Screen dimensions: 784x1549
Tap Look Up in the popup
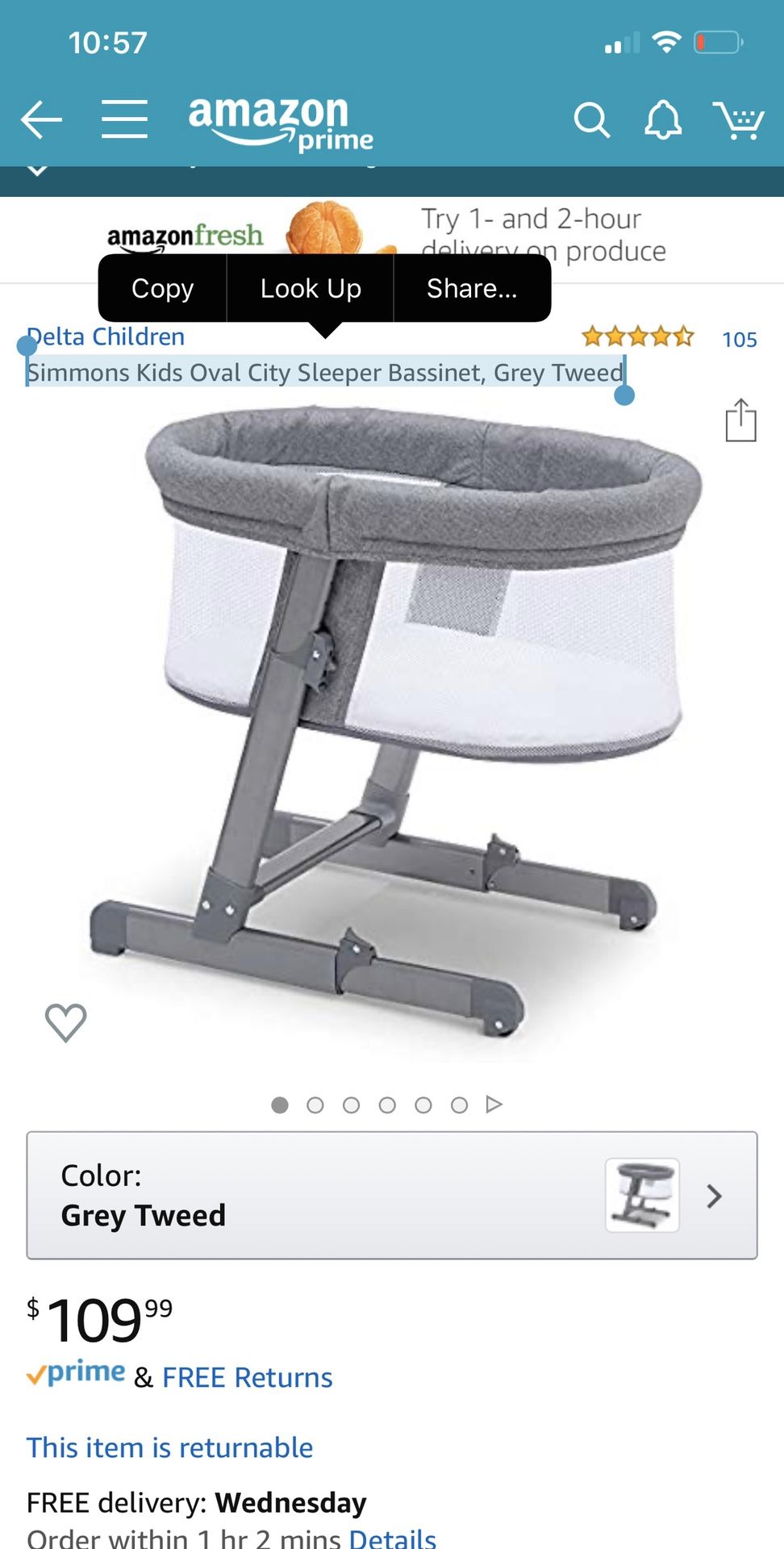coord(311,288)
